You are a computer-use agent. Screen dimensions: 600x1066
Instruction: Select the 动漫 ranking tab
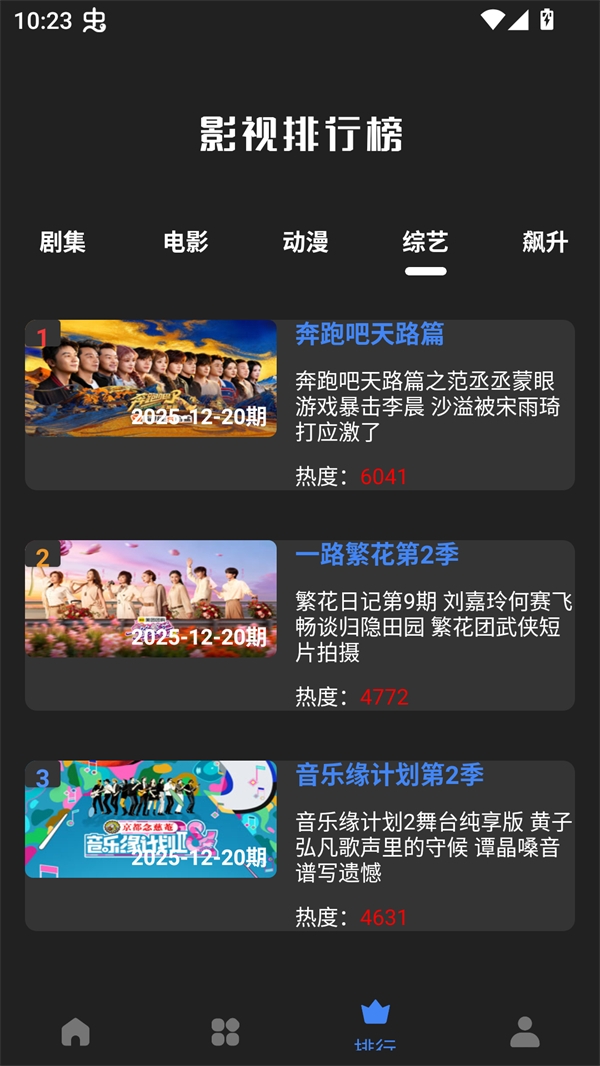305,242
